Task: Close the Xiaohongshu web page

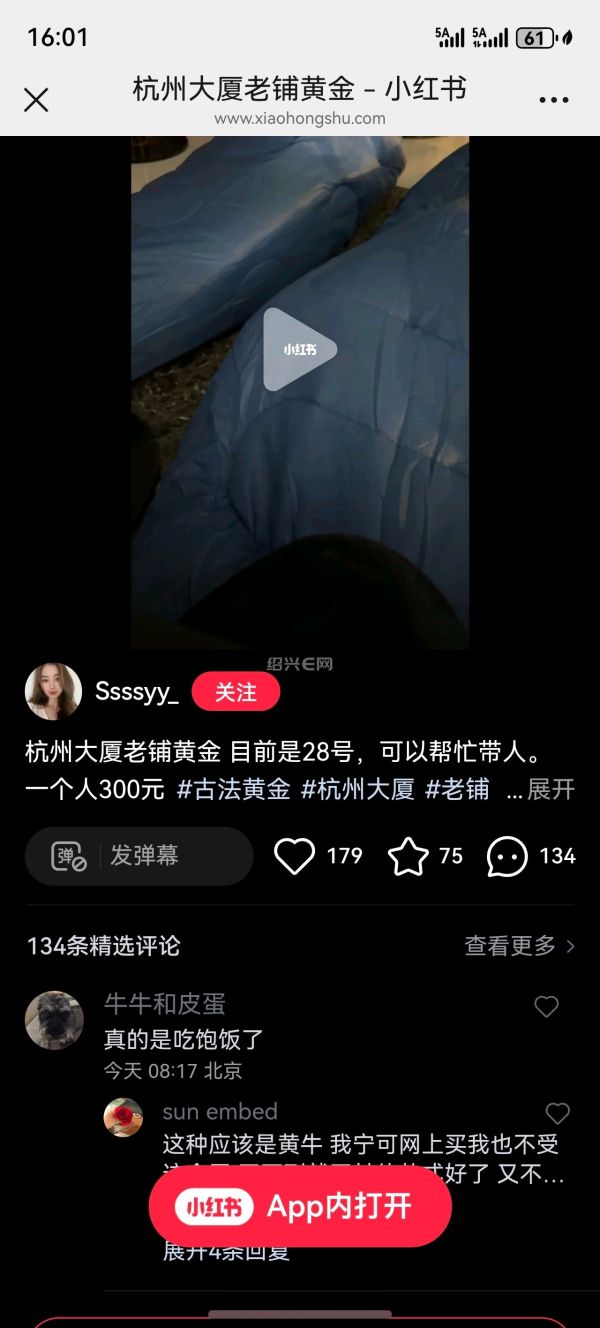Action: (36, 100)
